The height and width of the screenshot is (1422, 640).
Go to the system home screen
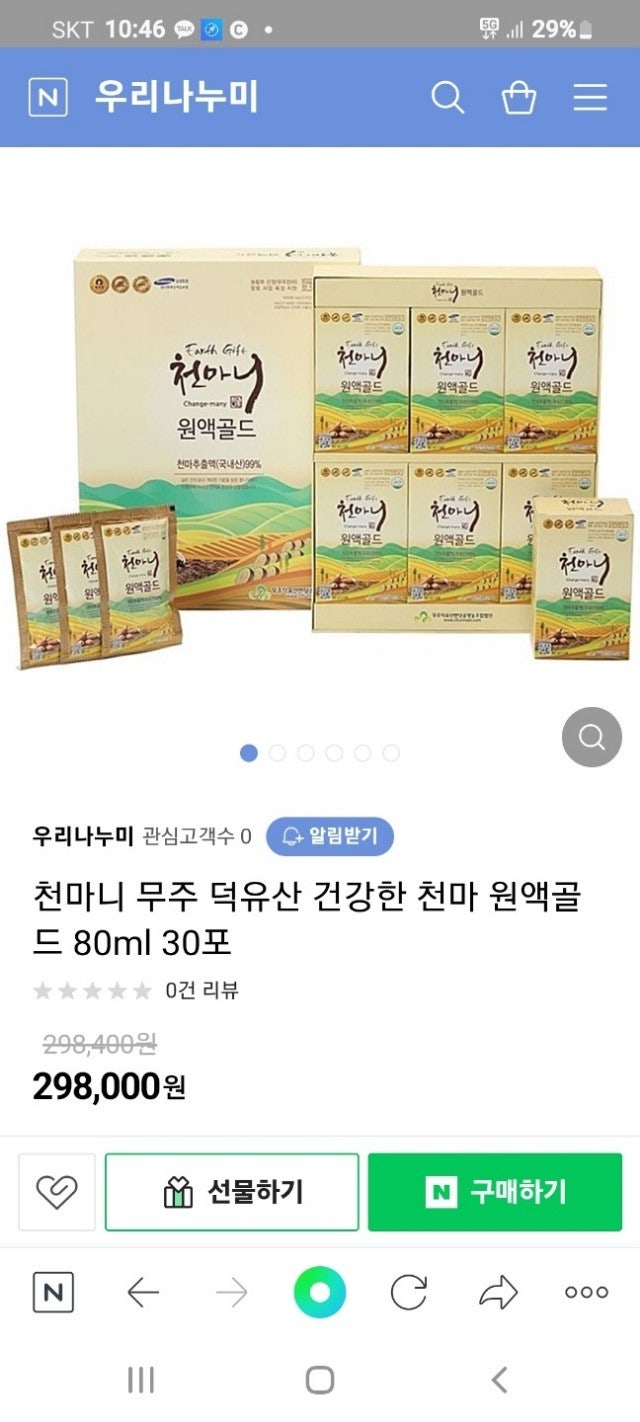point(320,1381)
